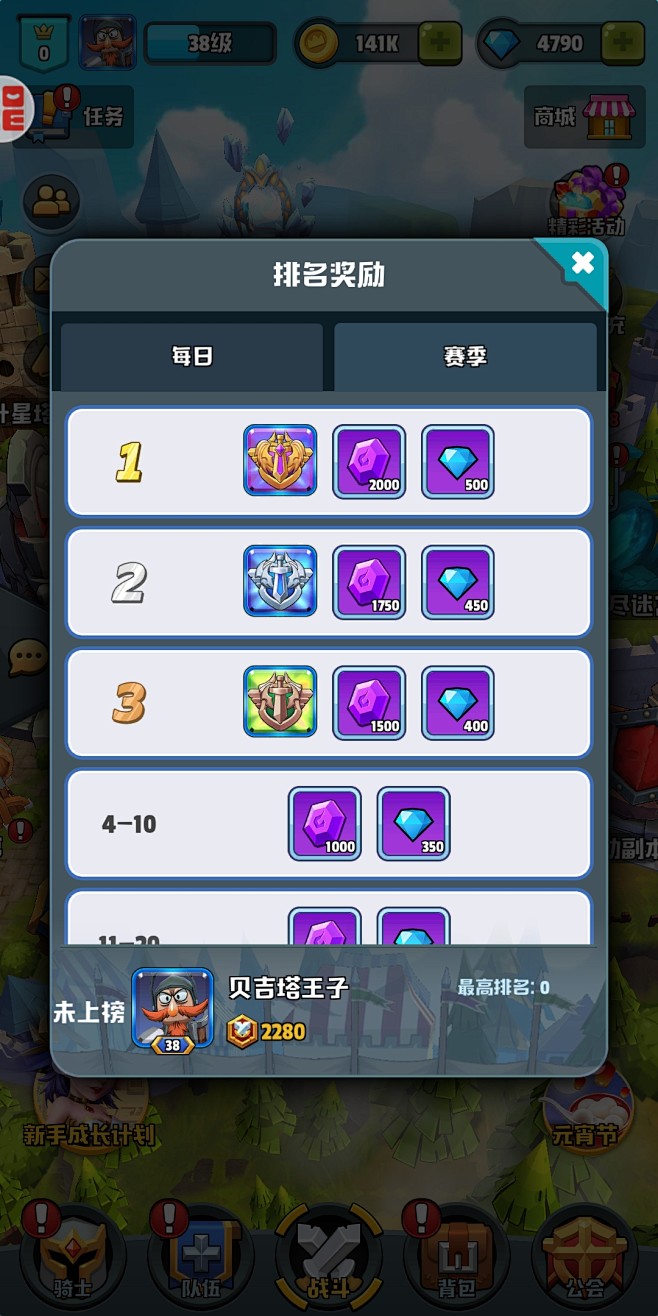Switch to the 每日 tab
The image size is (658, 1316).
(x=192, y=356)
